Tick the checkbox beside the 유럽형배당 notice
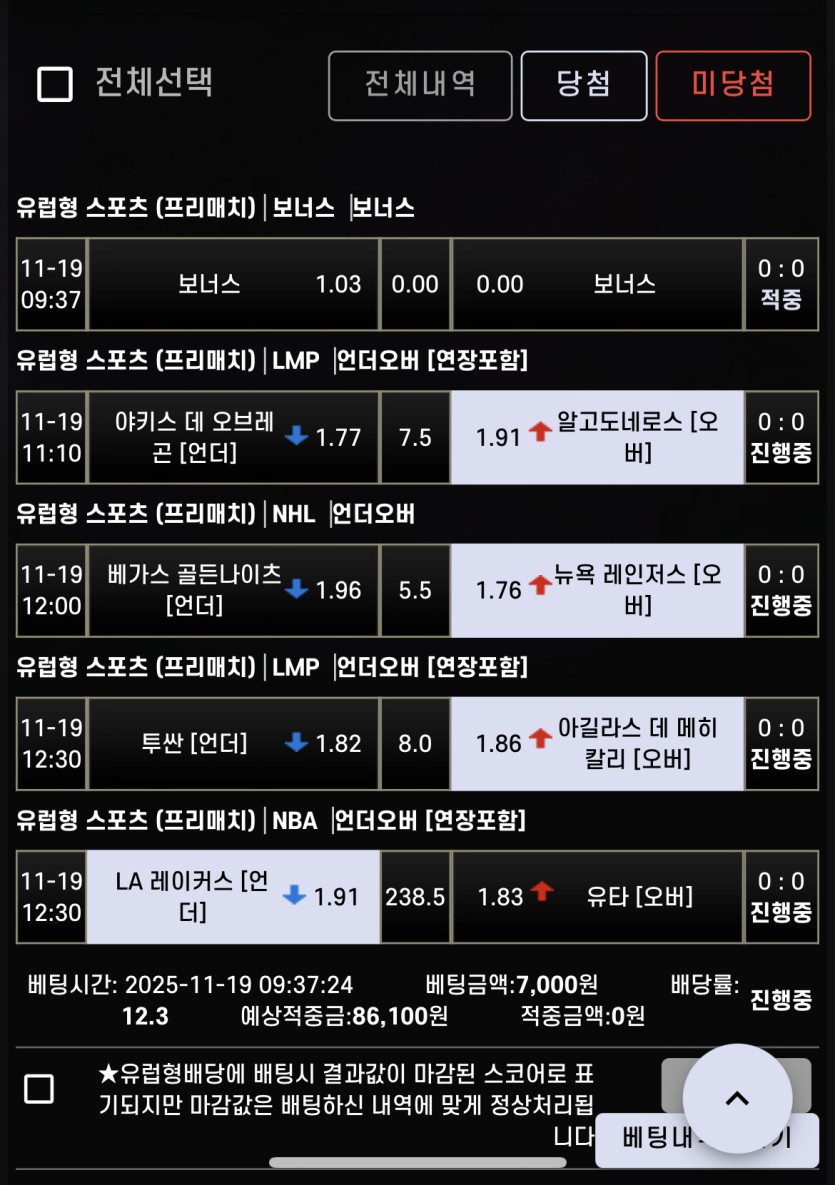The image size is (835, 1185). tap(39, 1088)
